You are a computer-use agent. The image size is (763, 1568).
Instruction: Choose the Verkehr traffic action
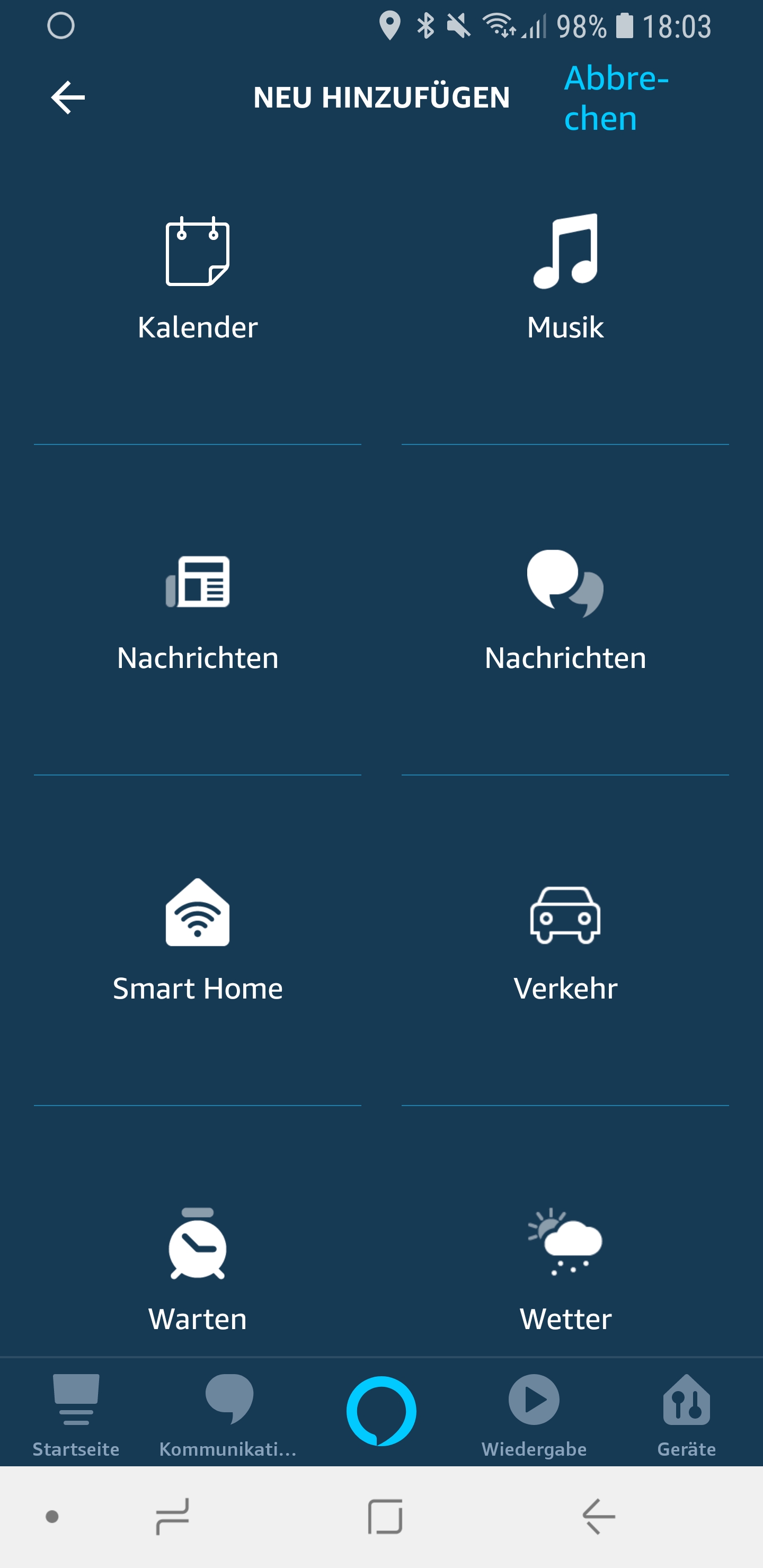coord(565,941)
